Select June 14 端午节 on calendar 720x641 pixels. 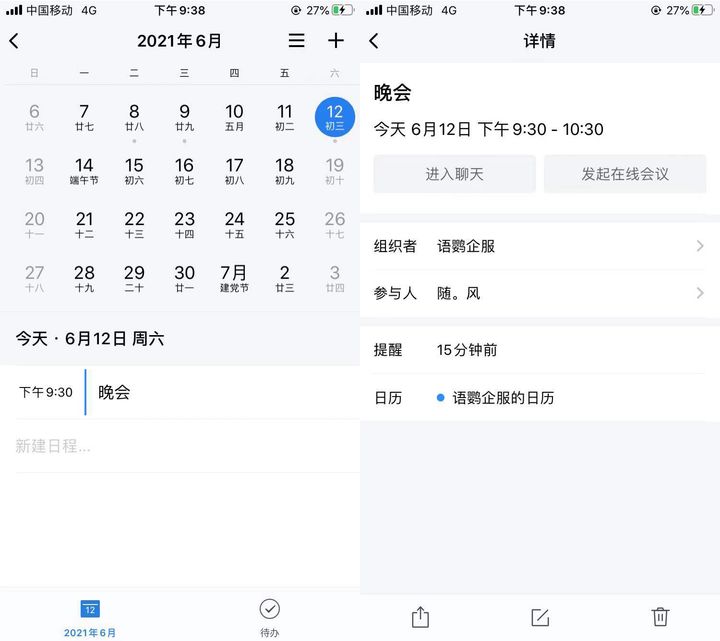[84, 171]
